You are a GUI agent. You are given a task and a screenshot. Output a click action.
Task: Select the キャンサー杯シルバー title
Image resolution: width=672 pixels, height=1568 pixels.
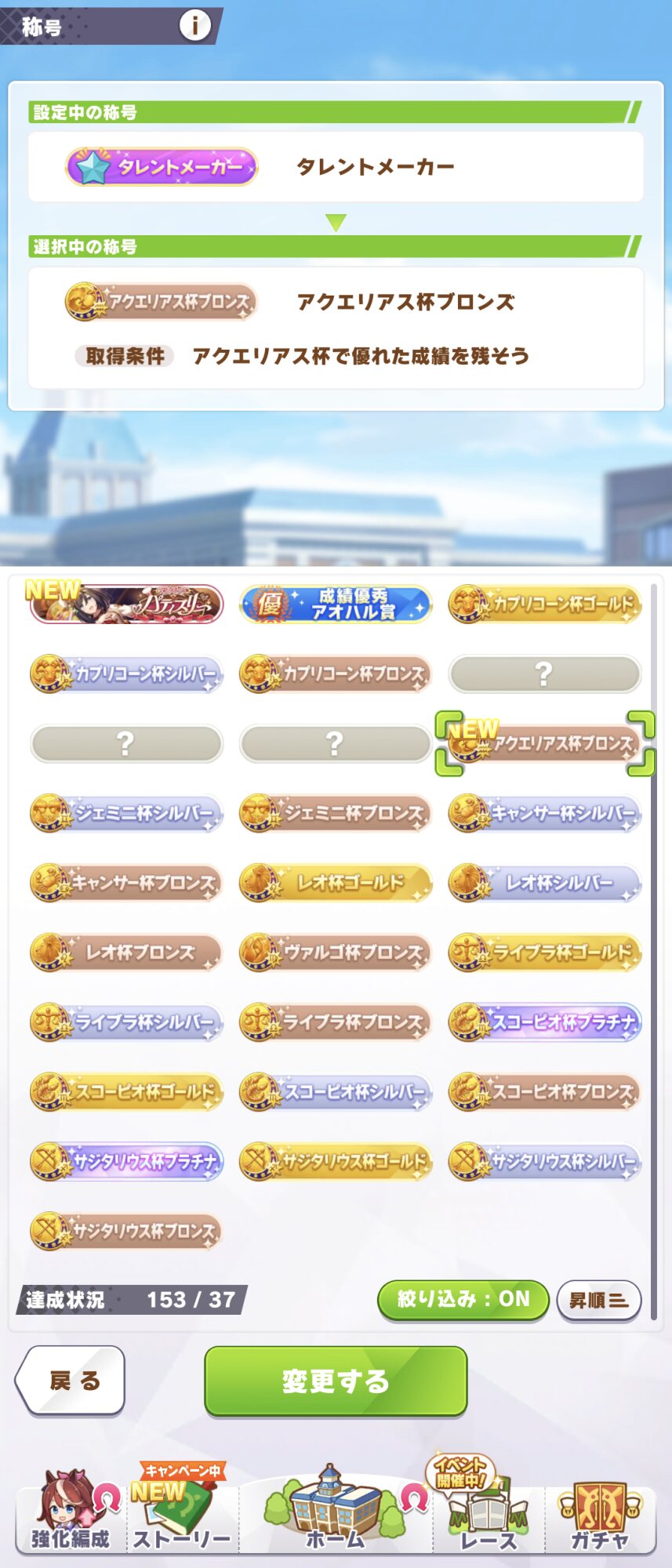tap(545, 813)
